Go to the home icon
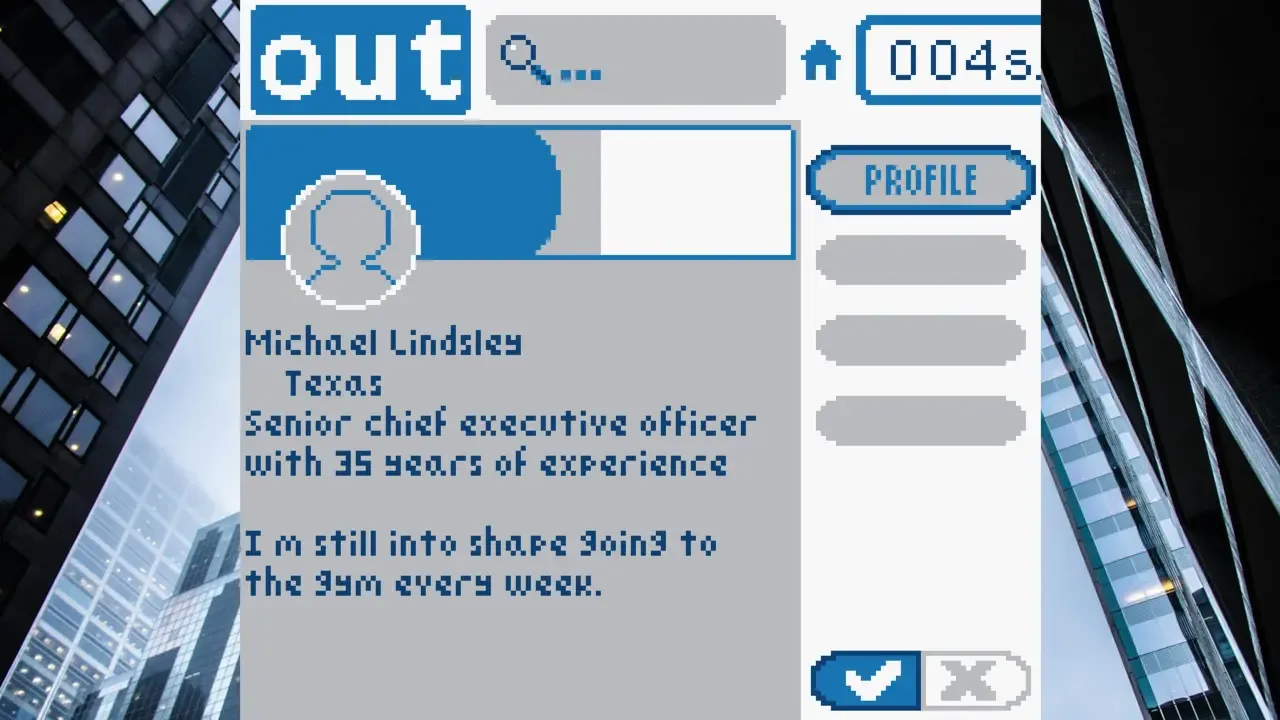Image resolution: width=1280 pixels, height=720 pixels. tap(821, 61)
